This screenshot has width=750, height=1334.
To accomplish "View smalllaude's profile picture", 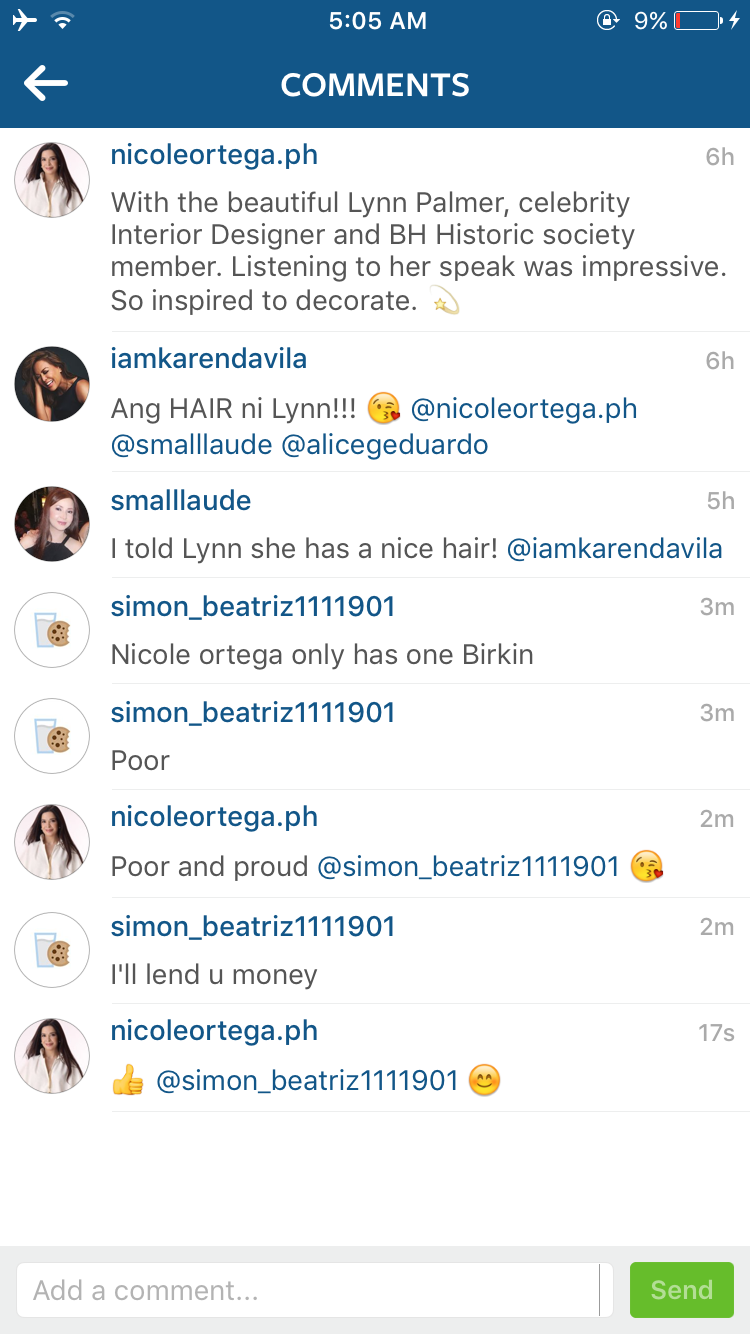I will pyautogui.click(x=52, y=524).
